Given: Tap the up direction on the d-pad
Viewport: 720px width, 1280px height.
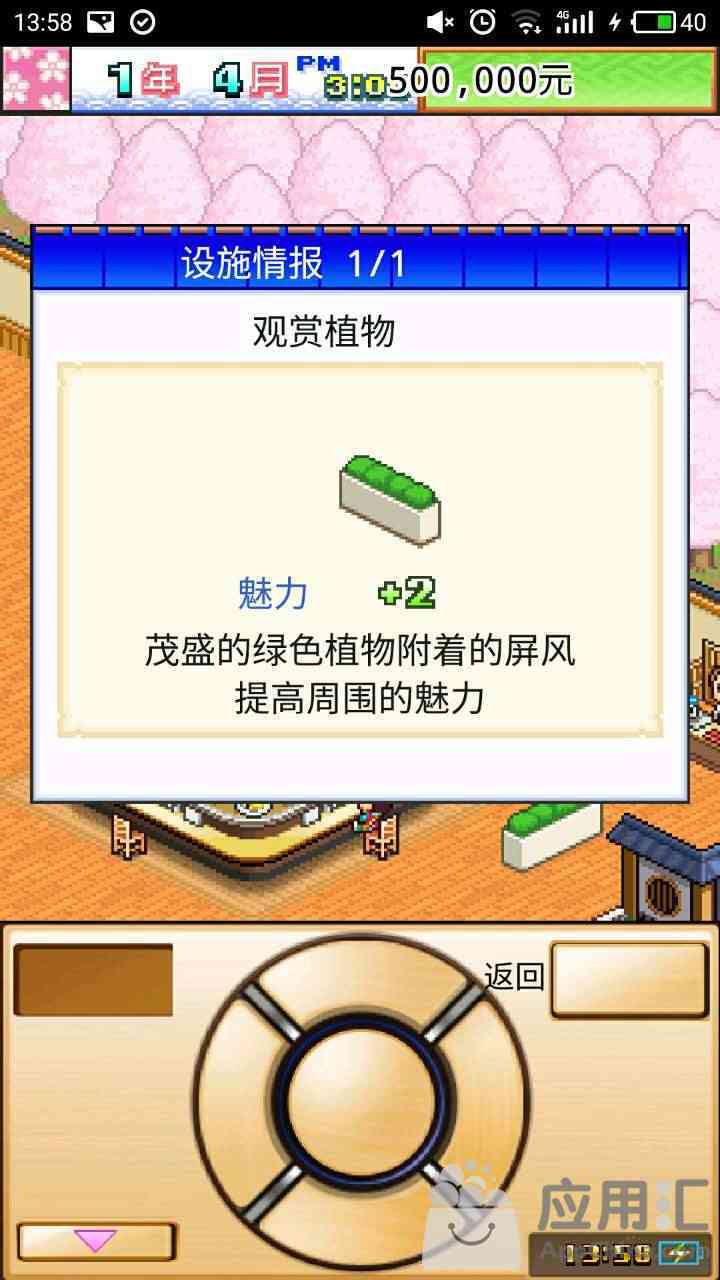Looking at the screenshot, I should pos(360,979).
